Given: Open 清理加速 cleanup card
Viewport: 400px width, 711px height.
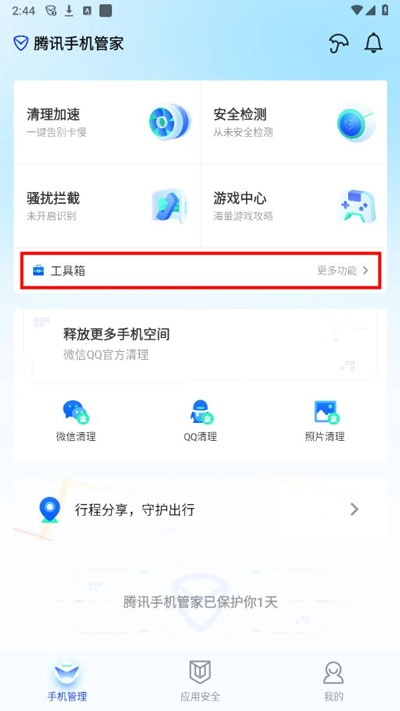Looking at the screenshot, I should (107, 122).
